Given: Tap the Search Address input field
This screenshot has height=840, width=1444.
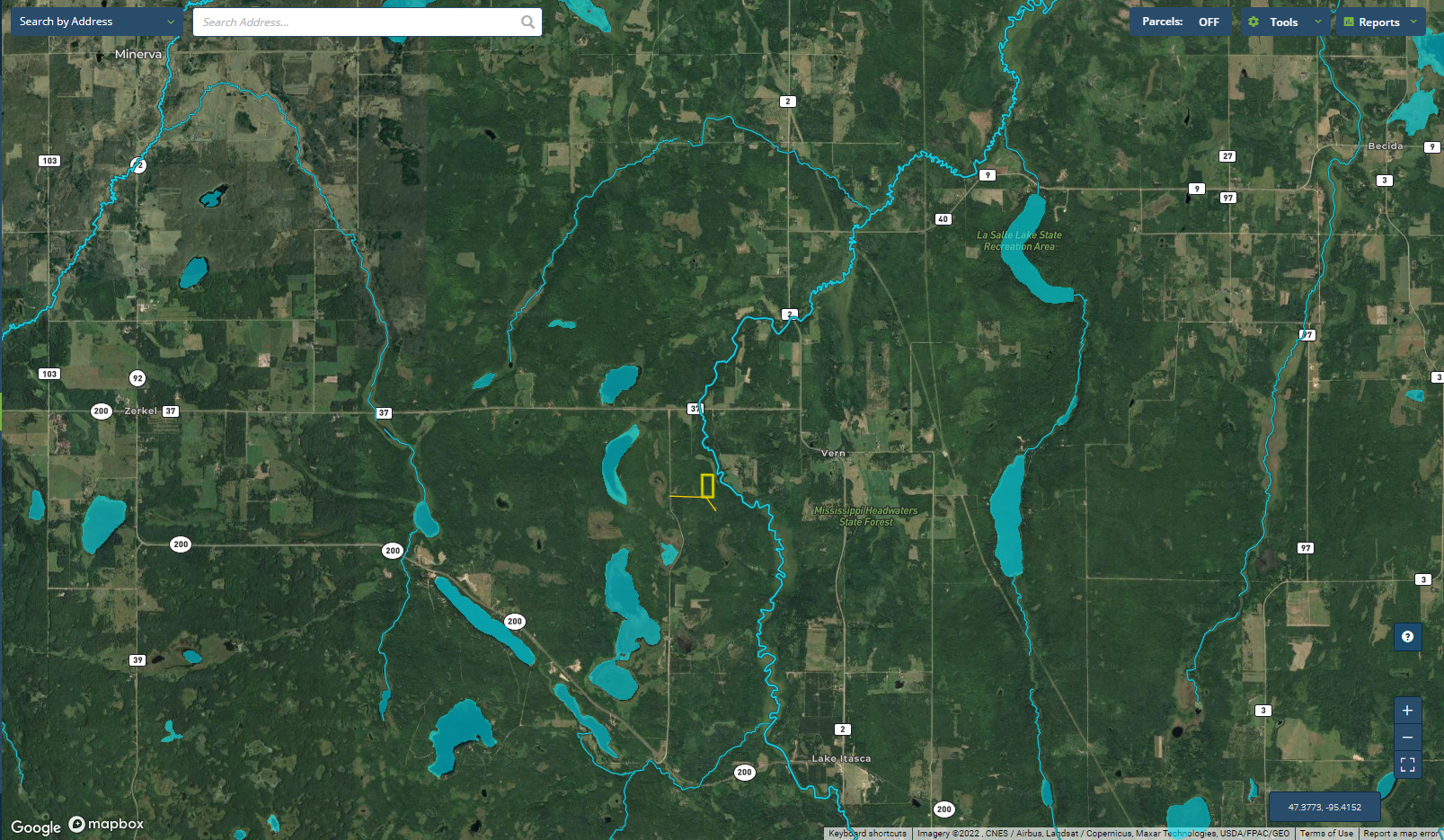Looking at the screenshot, I should (358, 22).
